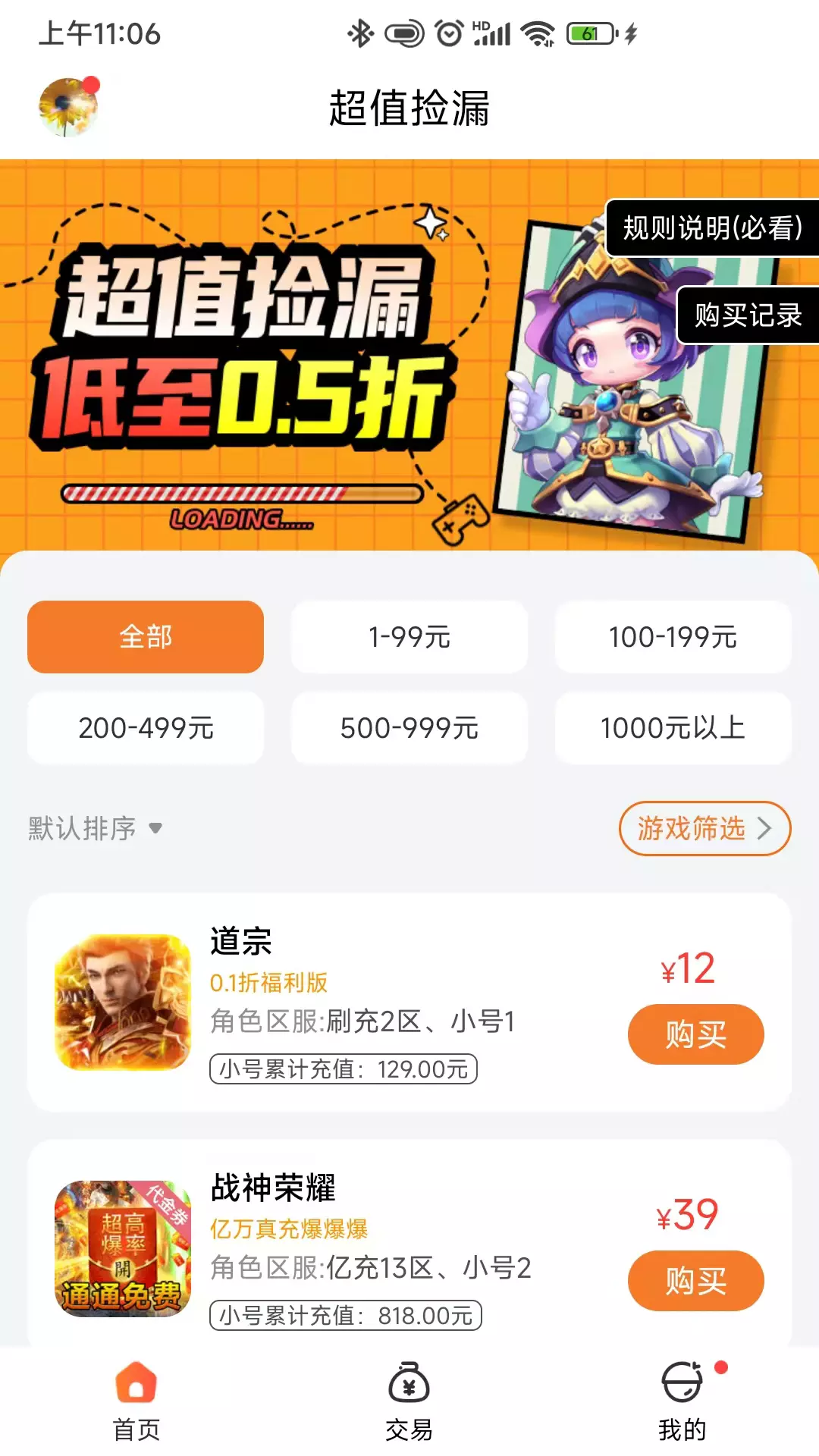Switch to the 我的 tab
This screenshot has width=819, height=1456.
coord(682,1401)
